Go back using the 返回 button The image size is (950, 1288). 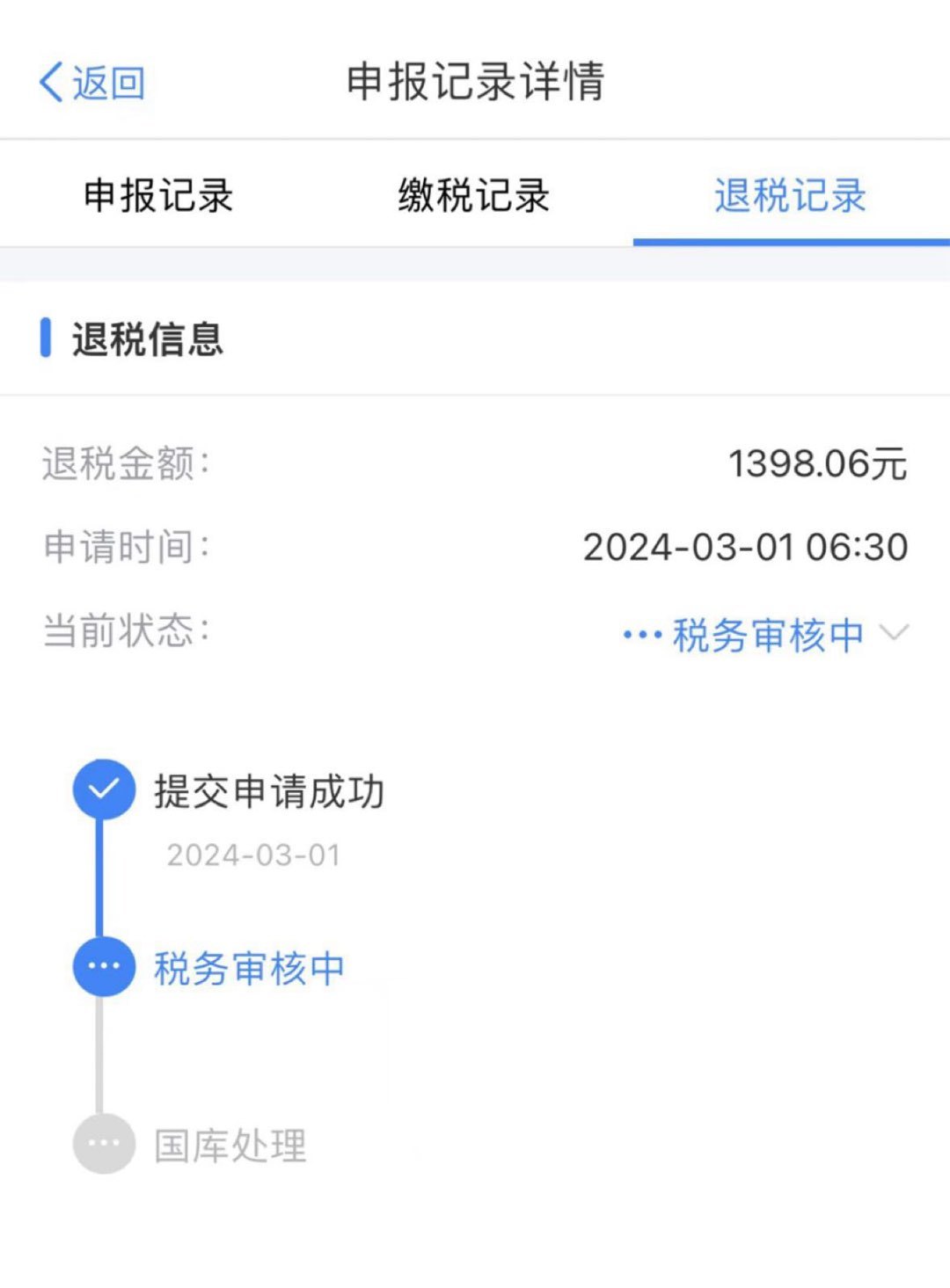92,84
